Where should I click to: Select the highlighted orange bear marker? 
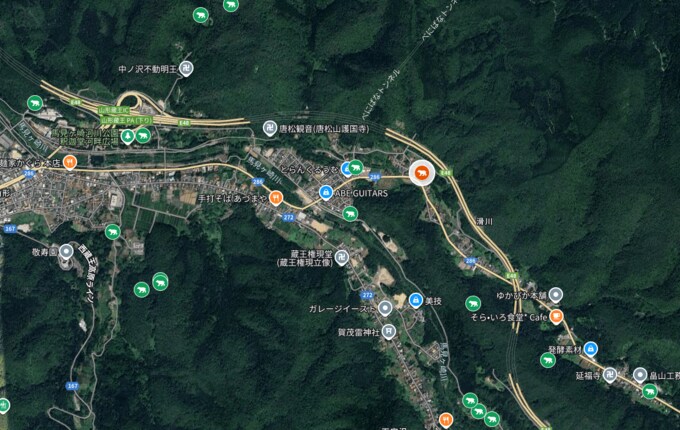coord(421,173)
